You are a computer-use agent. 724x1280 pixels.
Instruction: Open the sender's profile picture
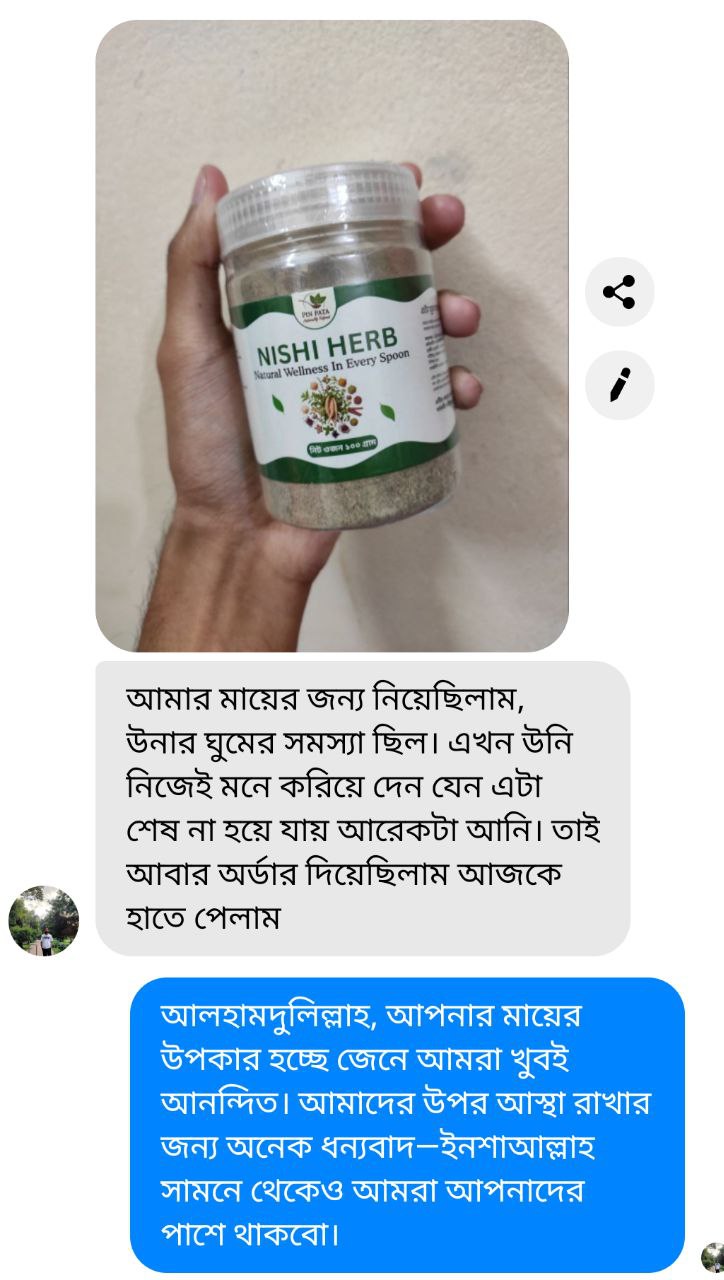pyautogui.click(x=44, y=920)
